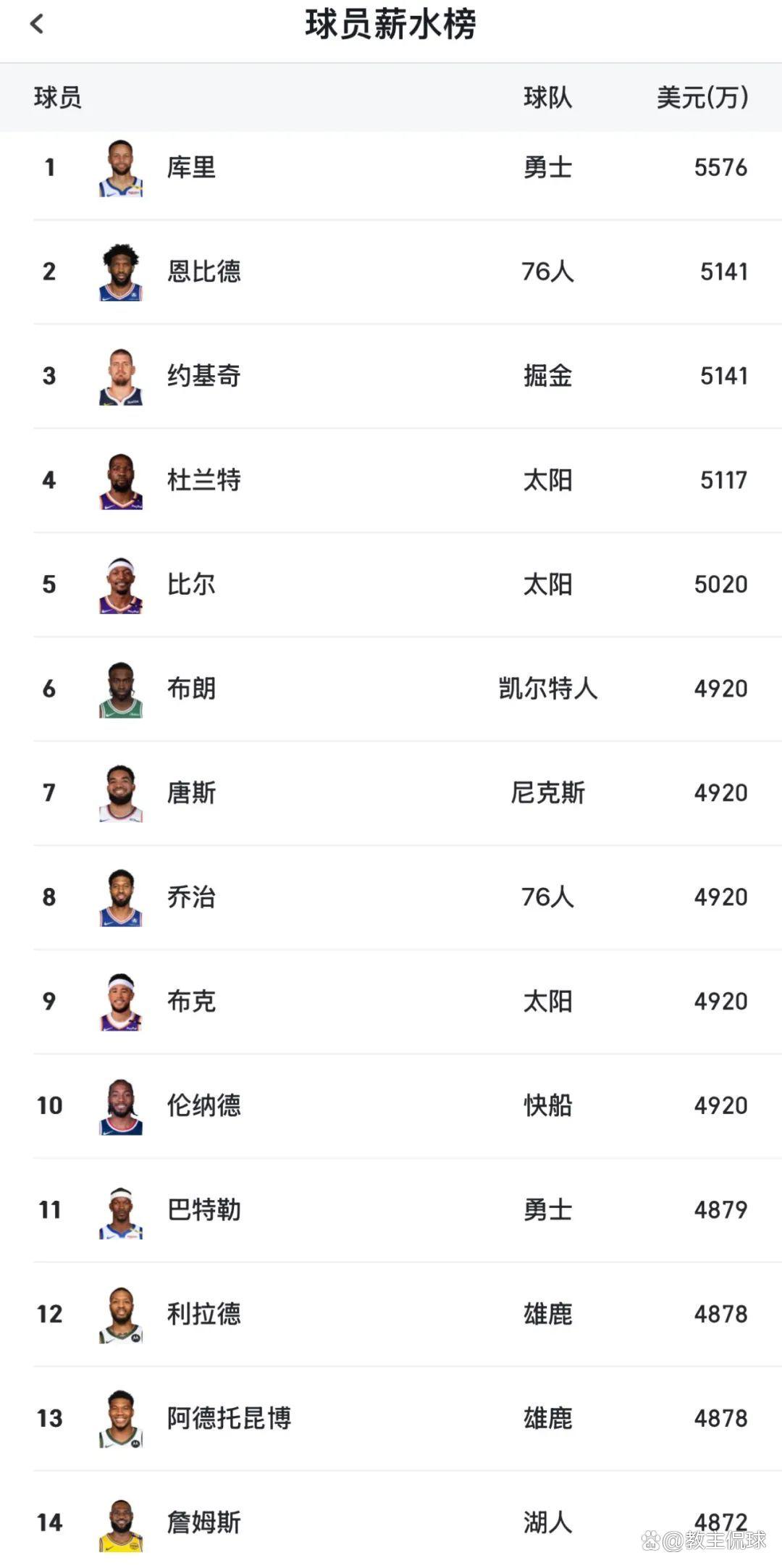The width and height of the screenshot is (782, 1568).
Task: Tap the 伦纳德 row
Action: (203, 1106)
